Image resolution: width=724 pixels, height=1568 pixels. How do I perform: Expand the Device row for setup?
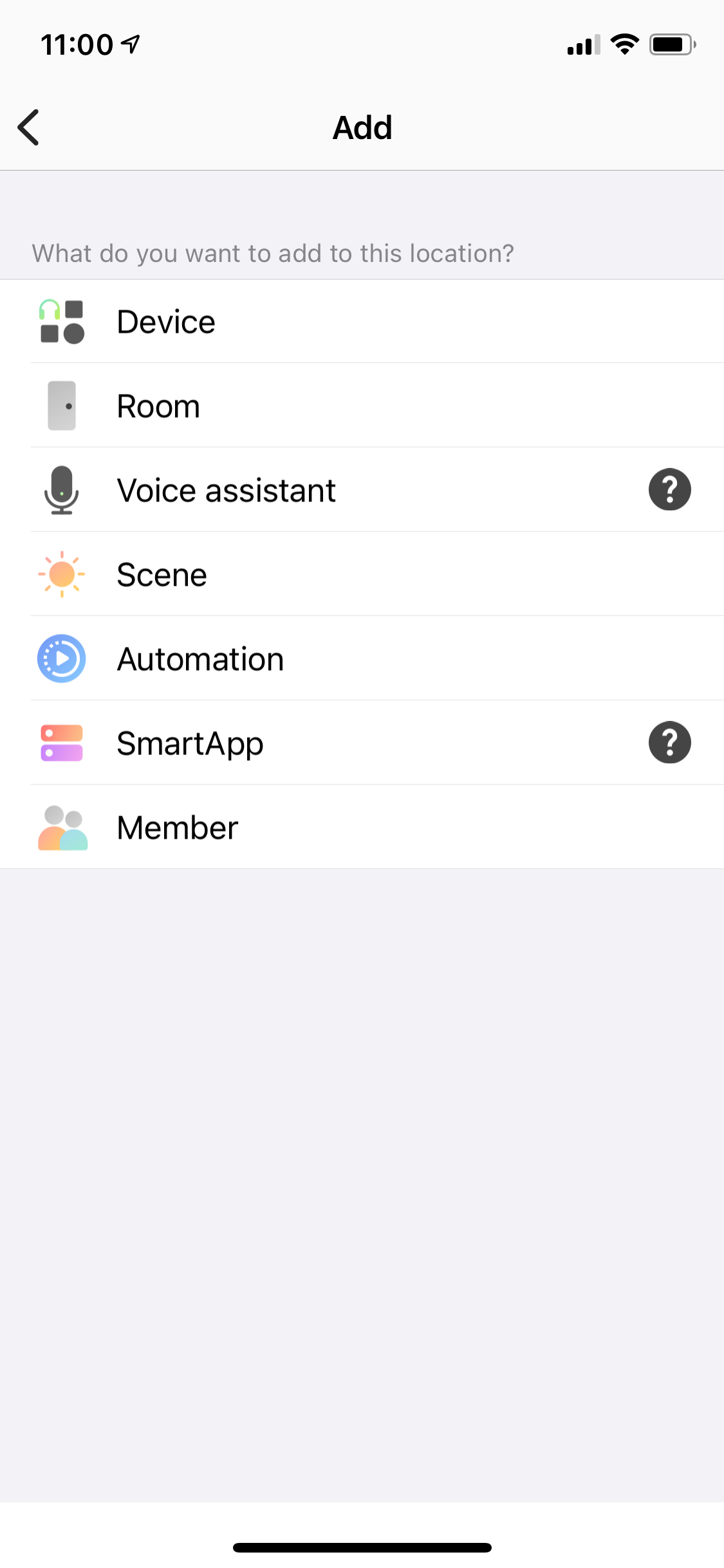click(x=362, y=321)
